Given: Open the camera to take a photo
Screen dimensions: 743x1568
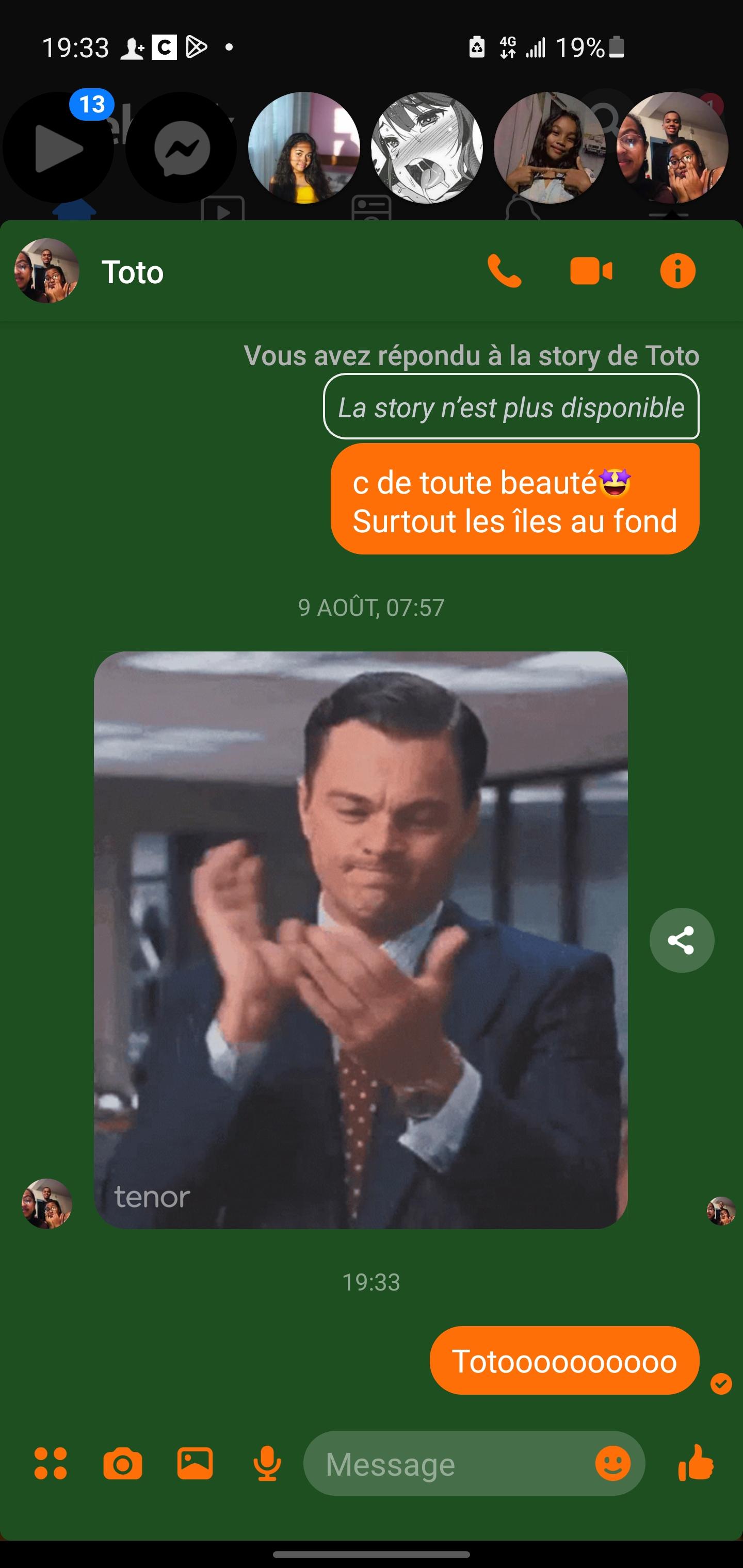Looking at the screenshot, I should pyautogui.click(x=122, y=1463).
